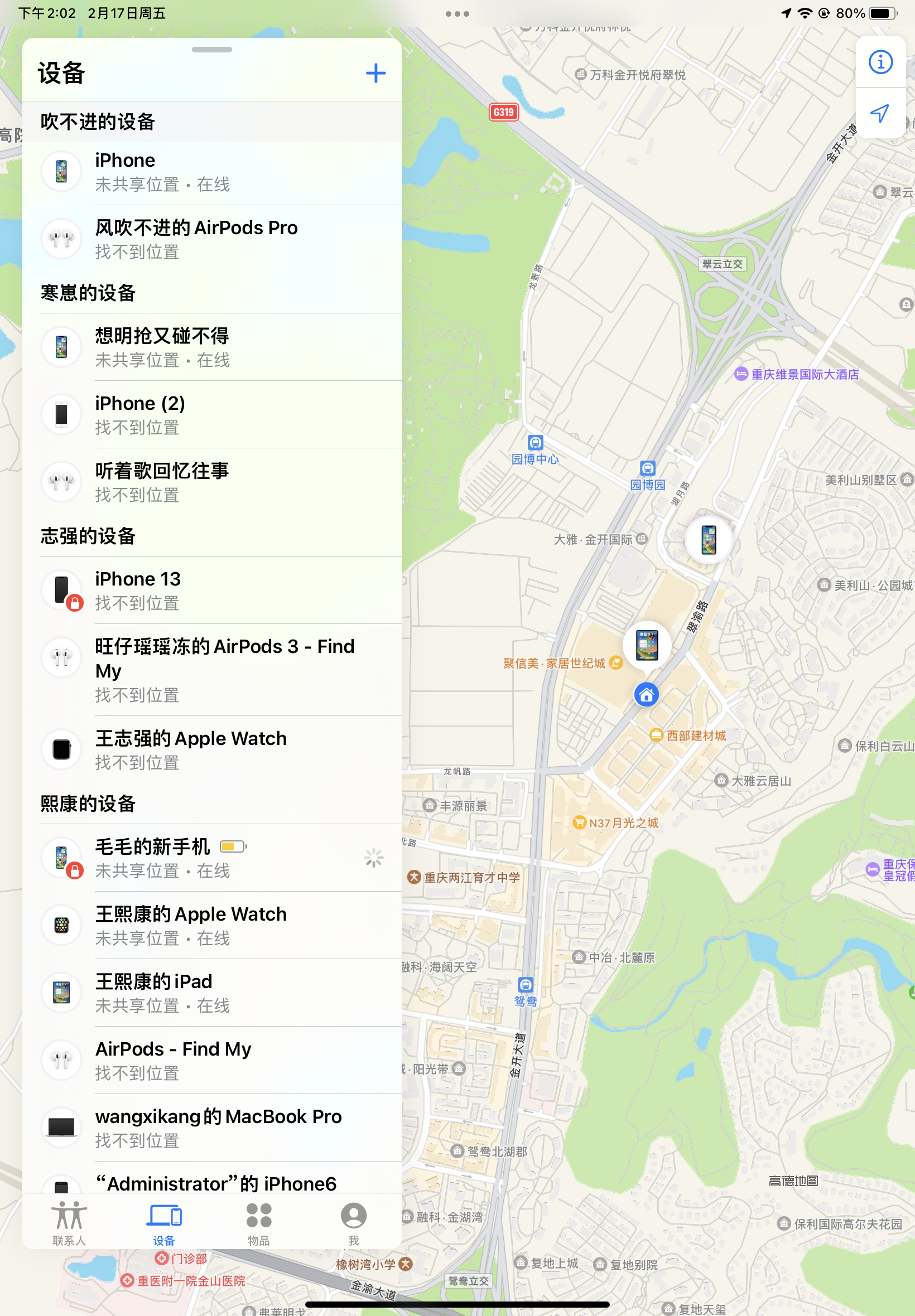Select AirPods - Find My device
The width and height of the screenshot is (915, 1316).
211,1061
